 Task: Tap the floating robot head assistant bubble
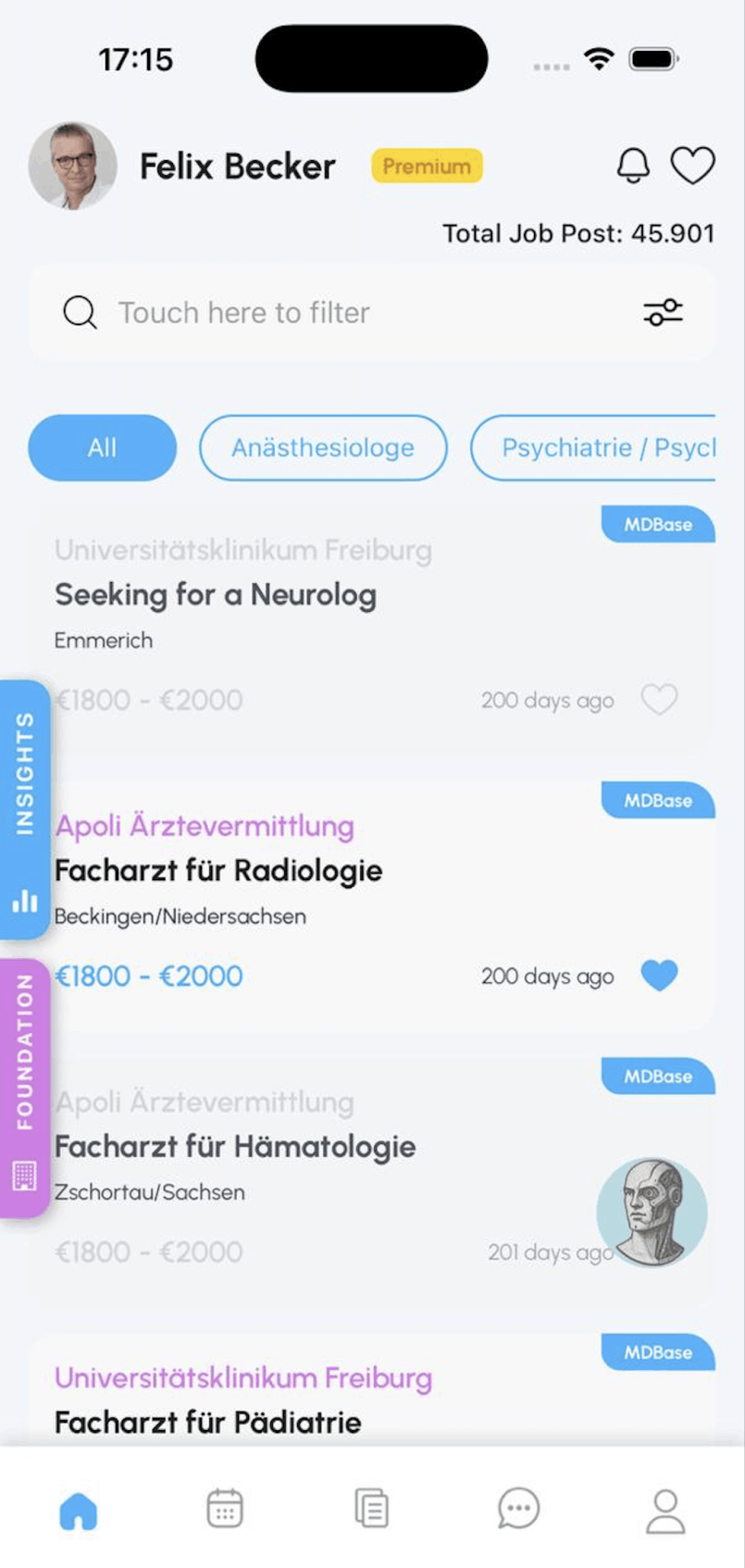(652, 1212)
